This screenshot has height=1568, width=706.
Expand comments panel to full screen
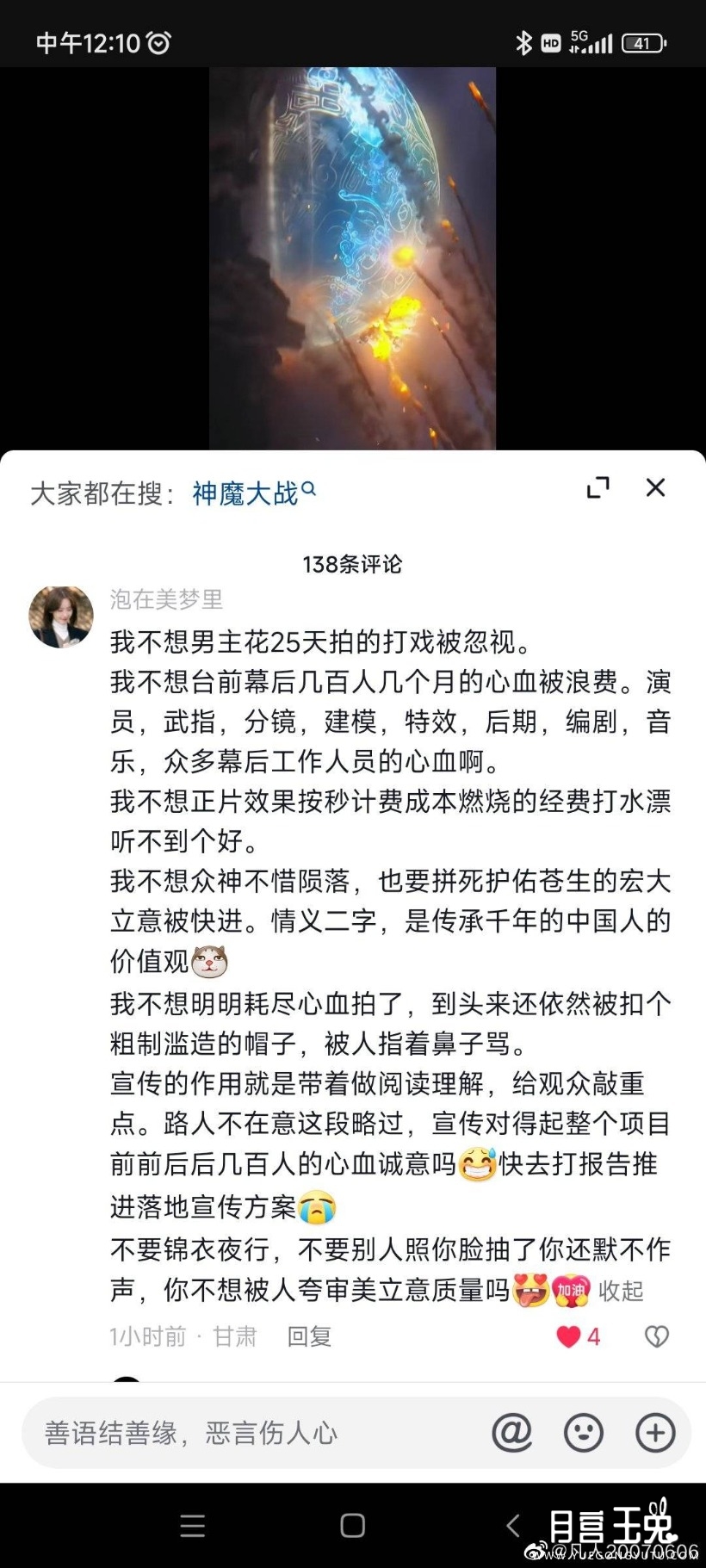pyautogui.click(x=598, y=488)
